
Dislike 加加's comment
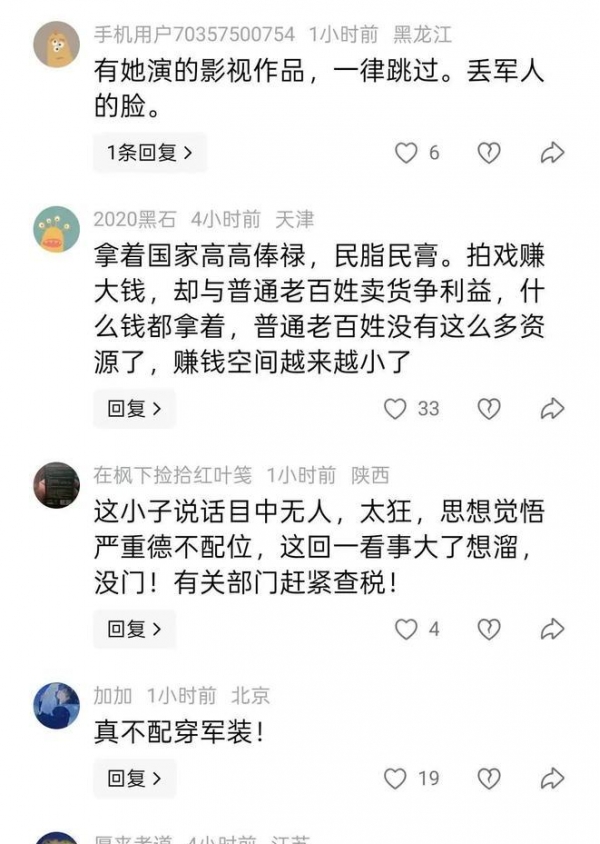tap(488, 778)
